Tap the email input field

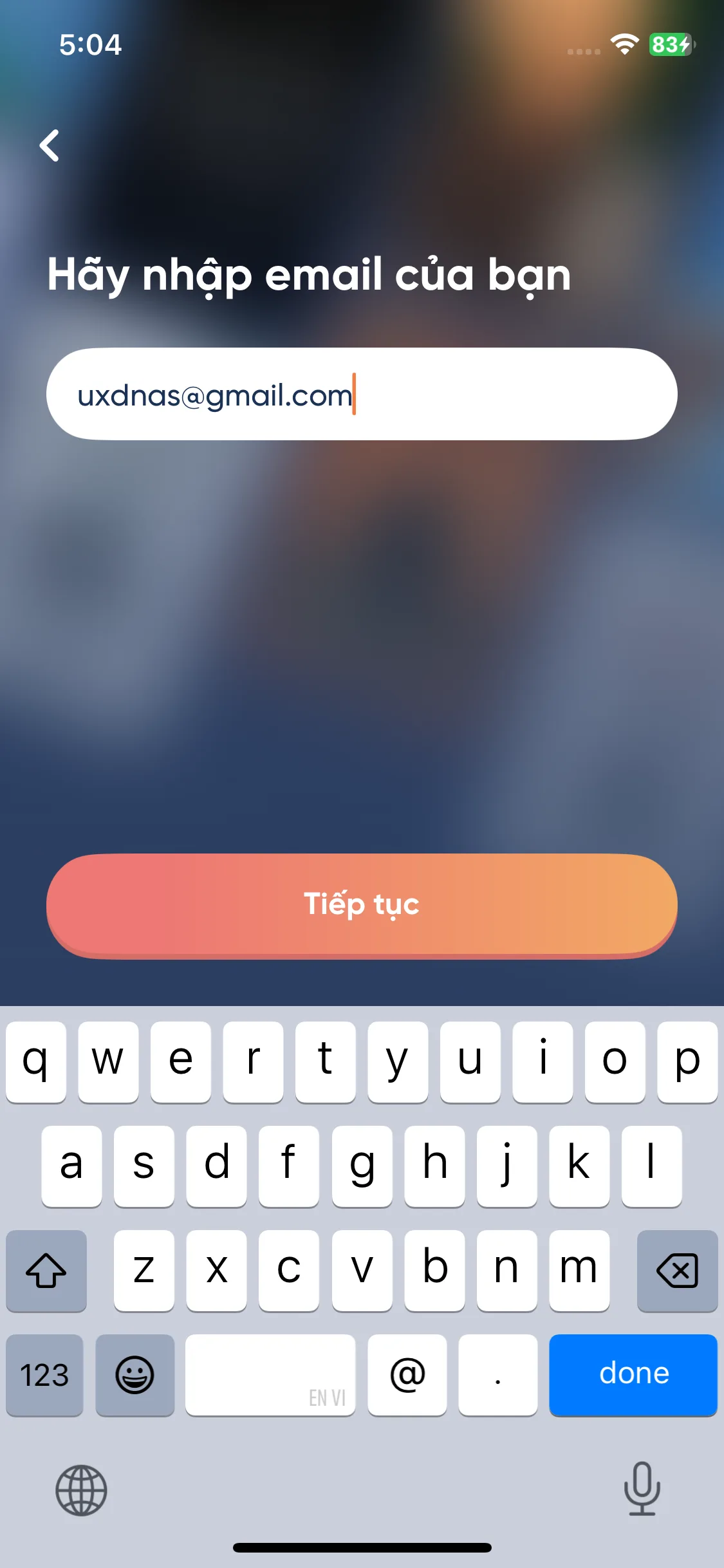(362, 394)
